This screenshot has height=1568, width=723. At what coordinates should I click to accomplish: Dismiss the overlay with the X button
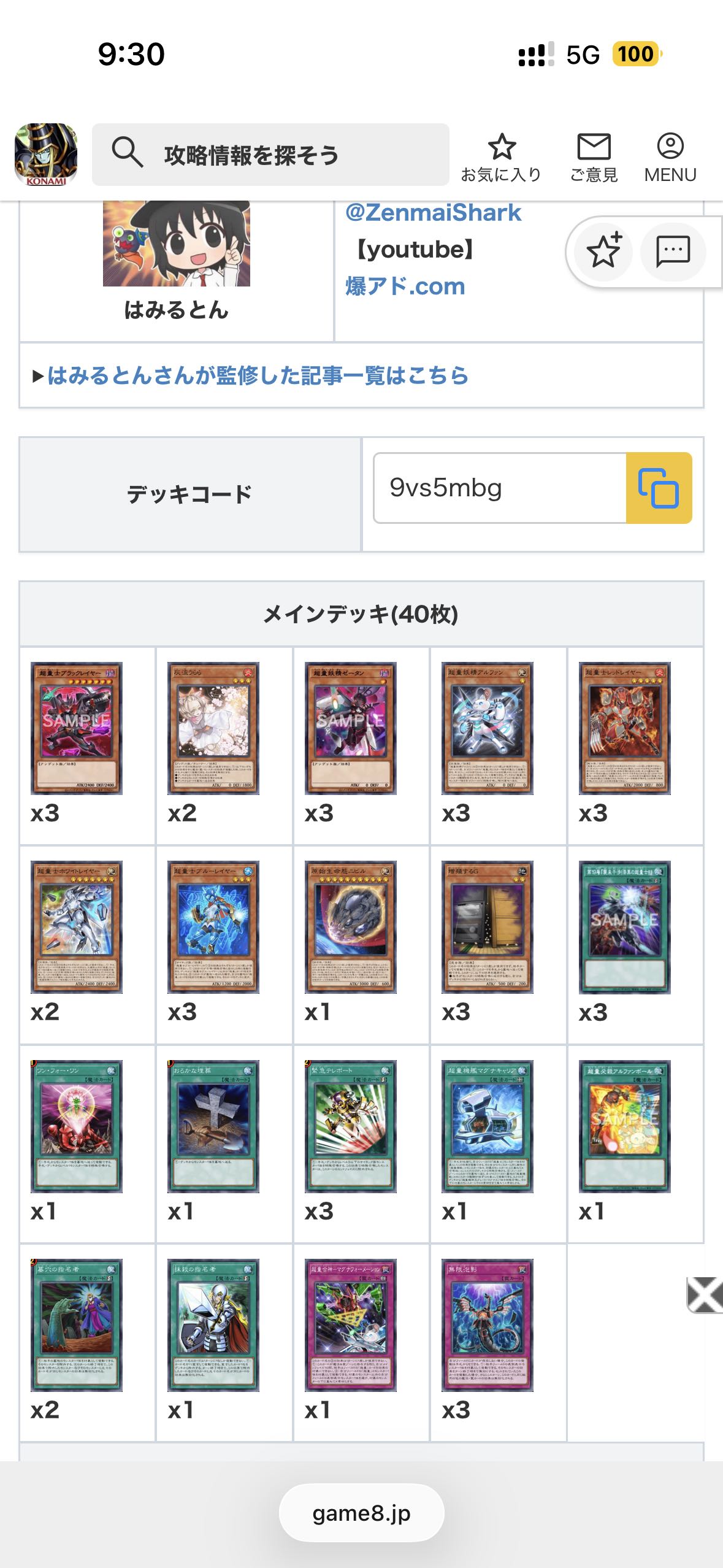[x=704, y=1294]
